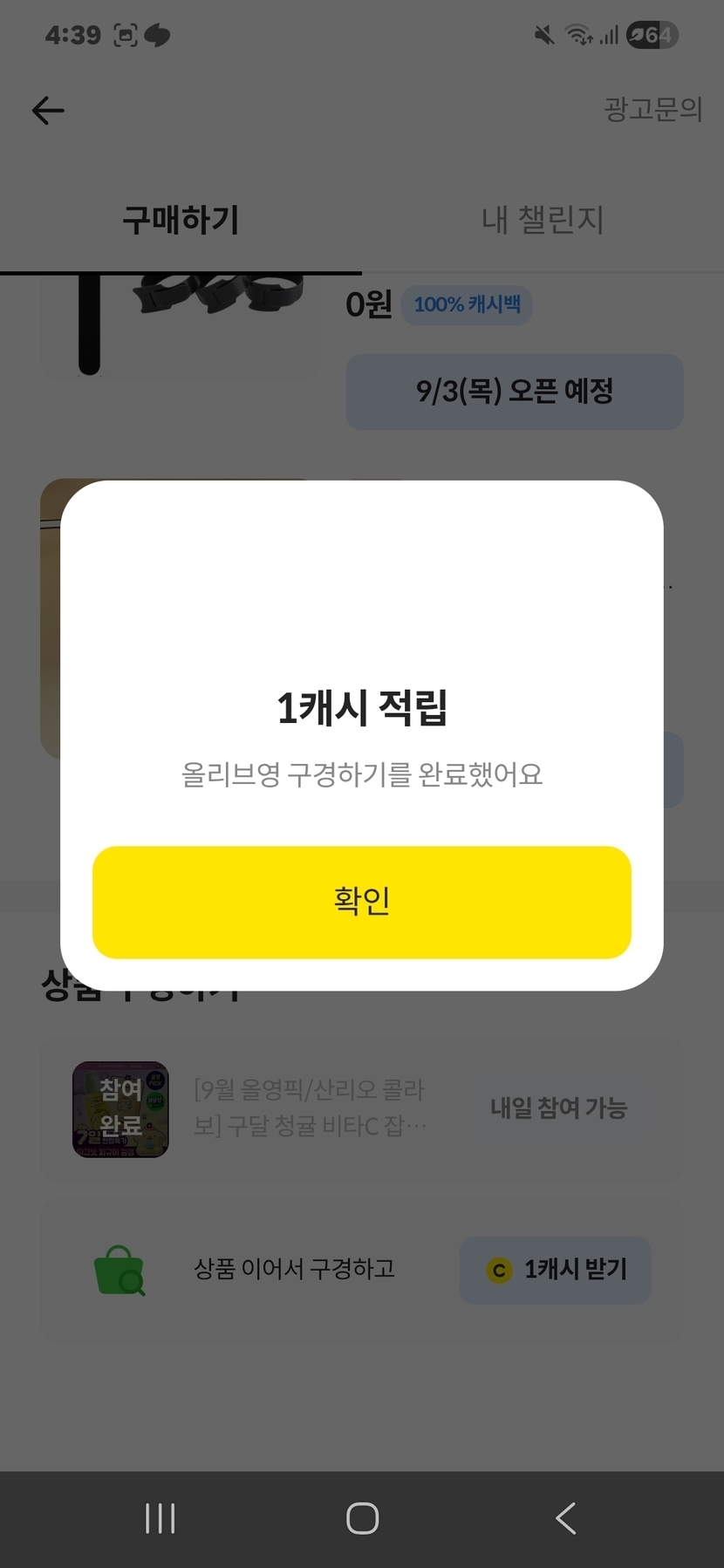Open recent apps from navigation bar
The width and height of the screenshot is (724, 1568).
coord(161,1518)
